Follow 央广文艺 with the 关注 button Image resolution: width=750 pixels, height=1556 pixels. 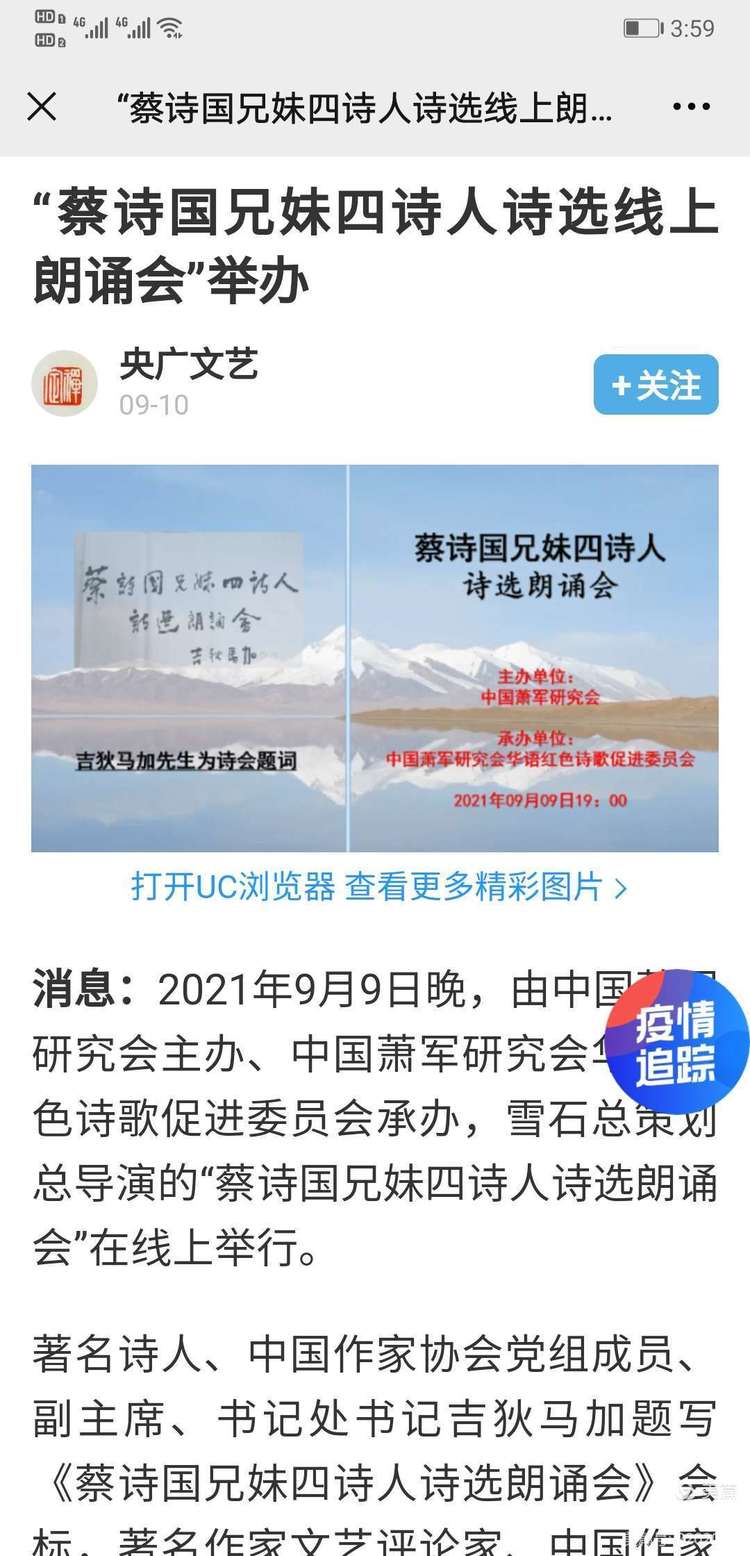click(x=656, y=385)
